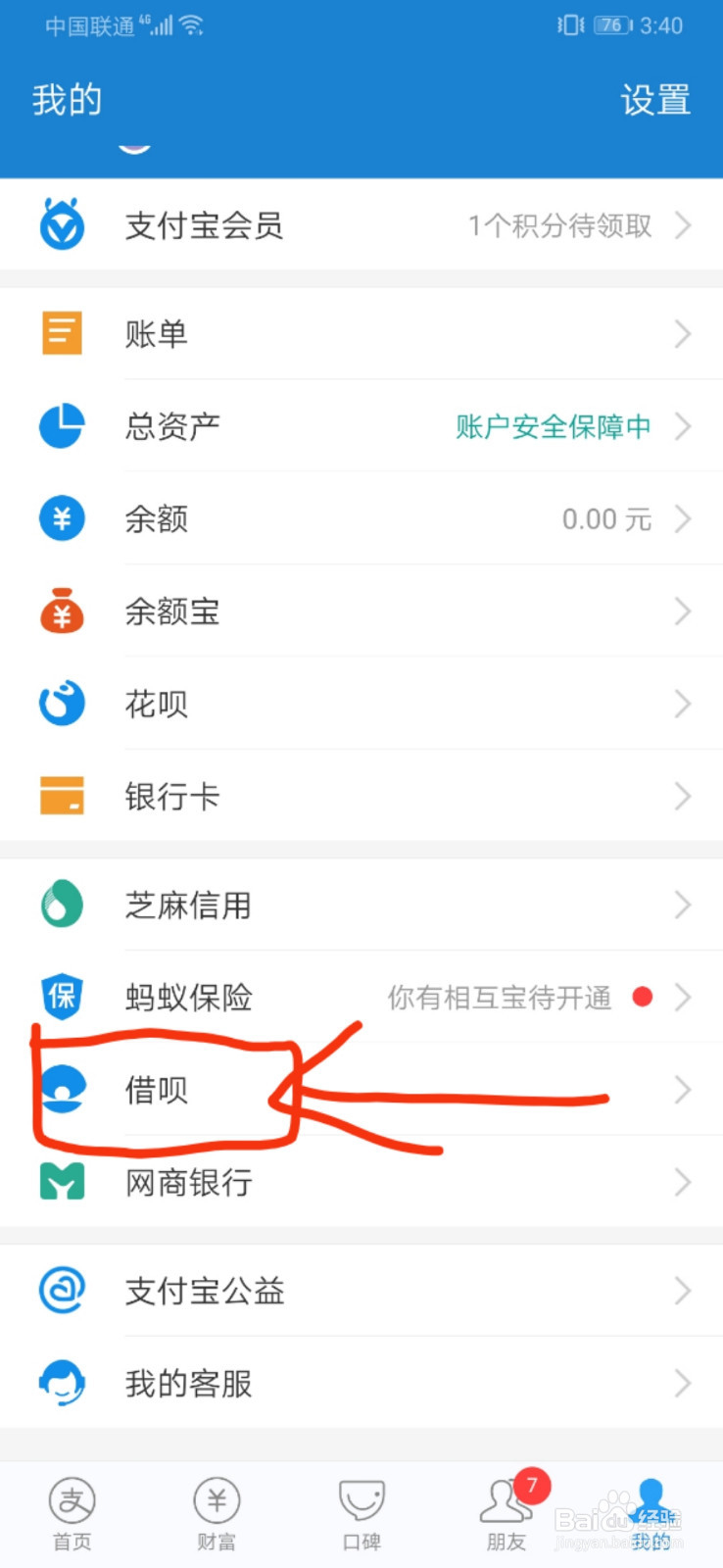This screenshot has width=723, height=1568.
Task: Open 账户安全保障中 security status link
Action: coord(552,426)
